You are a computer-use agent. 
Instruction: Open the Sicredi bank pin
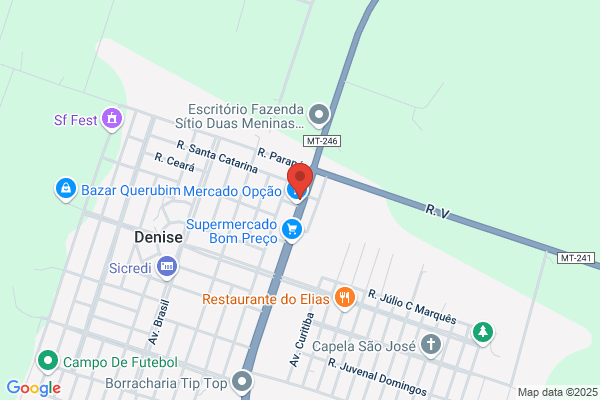coord(167,267)
